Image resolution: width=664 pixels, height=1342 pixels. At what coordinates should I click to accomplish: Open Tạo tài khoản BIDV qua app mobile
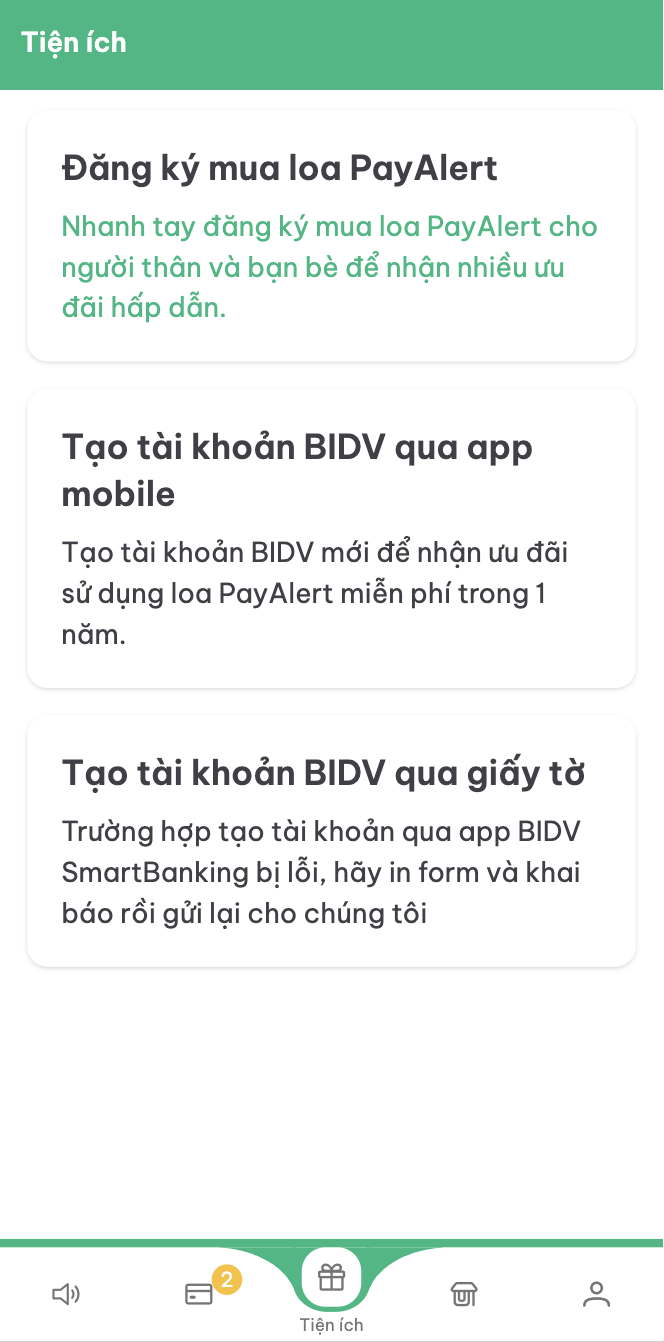(331, 539)
